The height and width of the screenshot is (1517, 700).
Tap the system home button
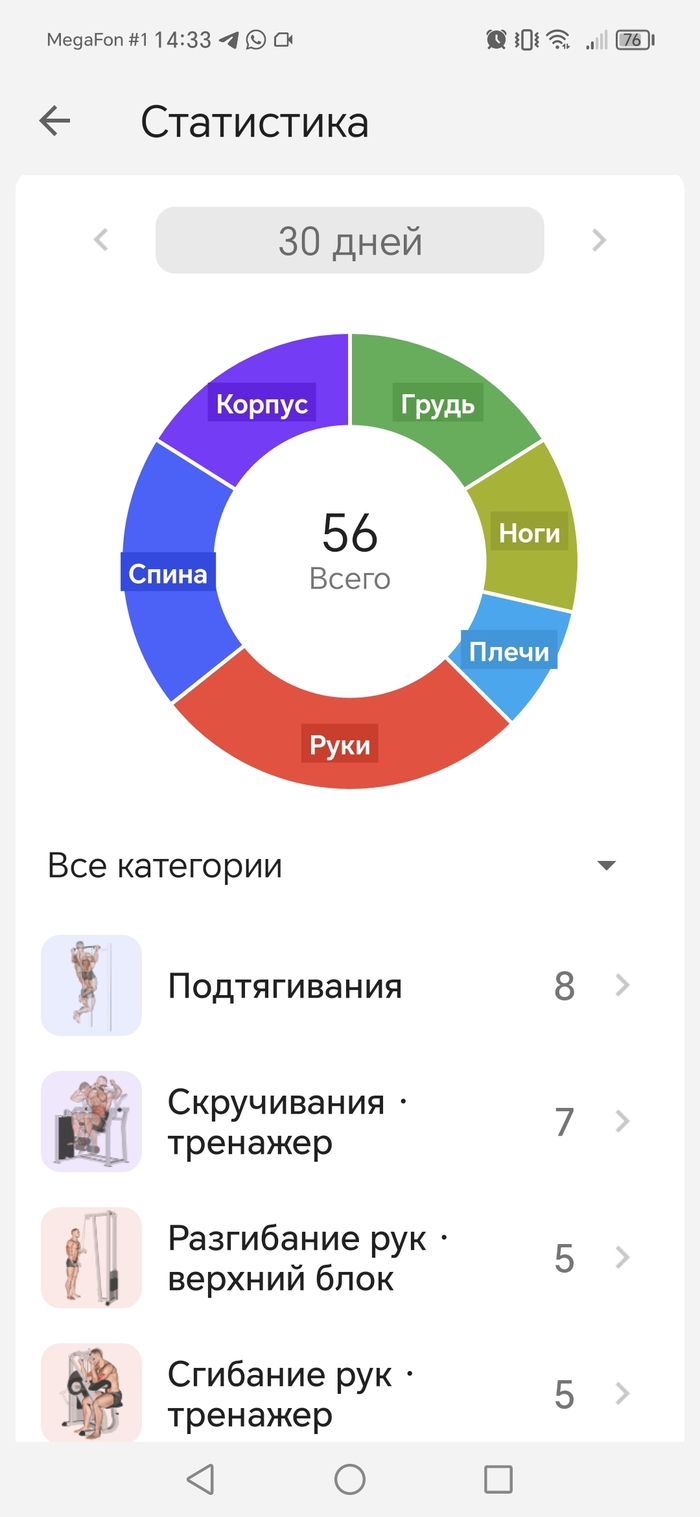point(350,1479)
